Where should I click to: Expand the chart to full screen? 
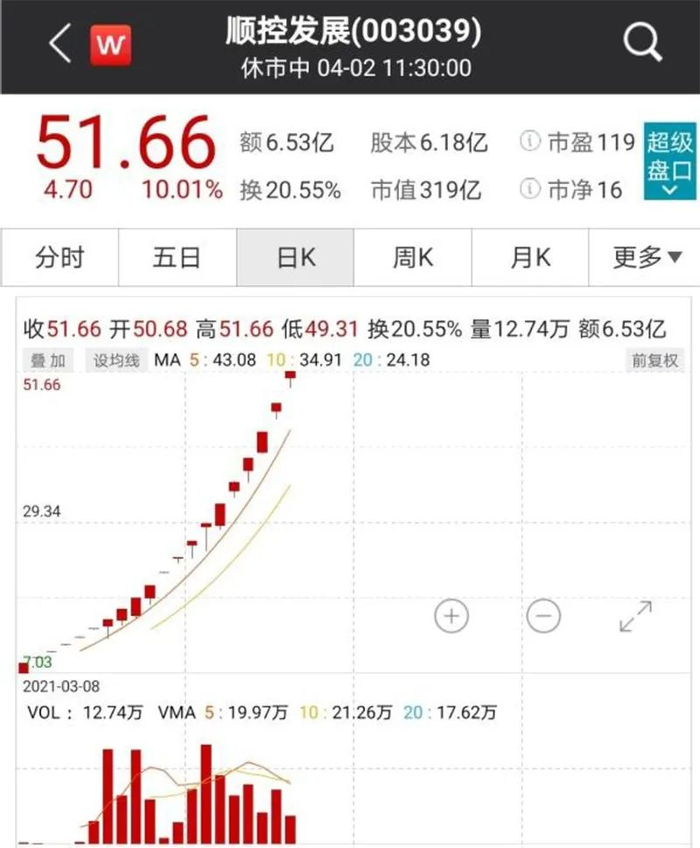click(x=636, y=616)
